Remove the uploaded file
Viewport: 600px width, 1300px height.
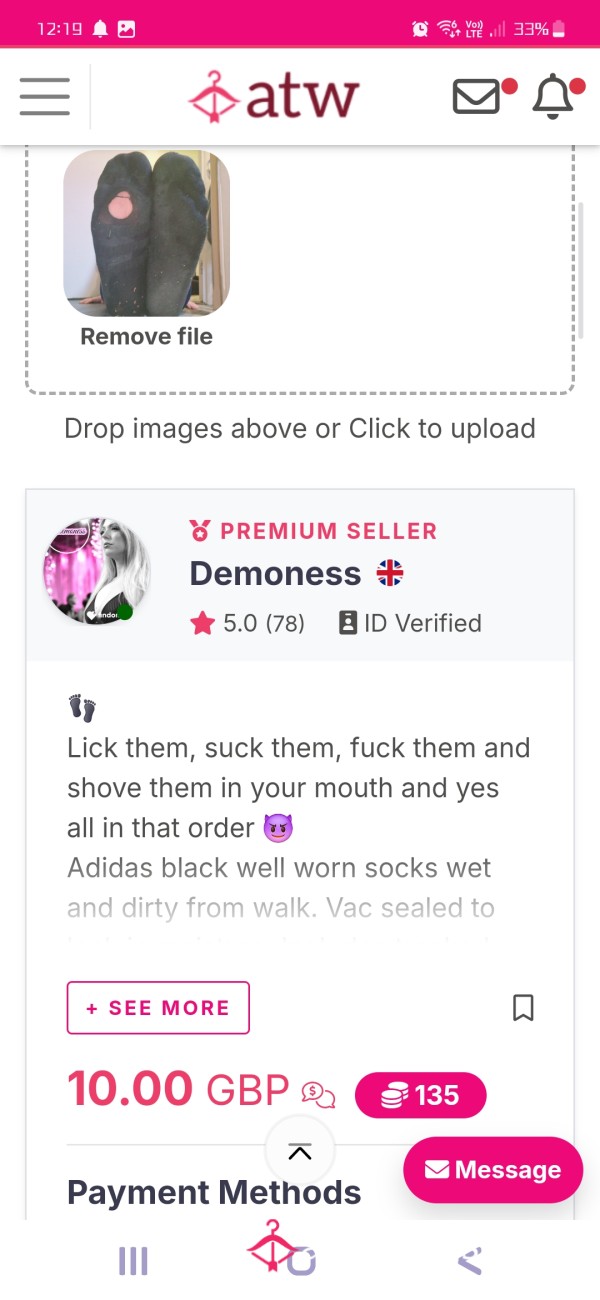(147, 337)
